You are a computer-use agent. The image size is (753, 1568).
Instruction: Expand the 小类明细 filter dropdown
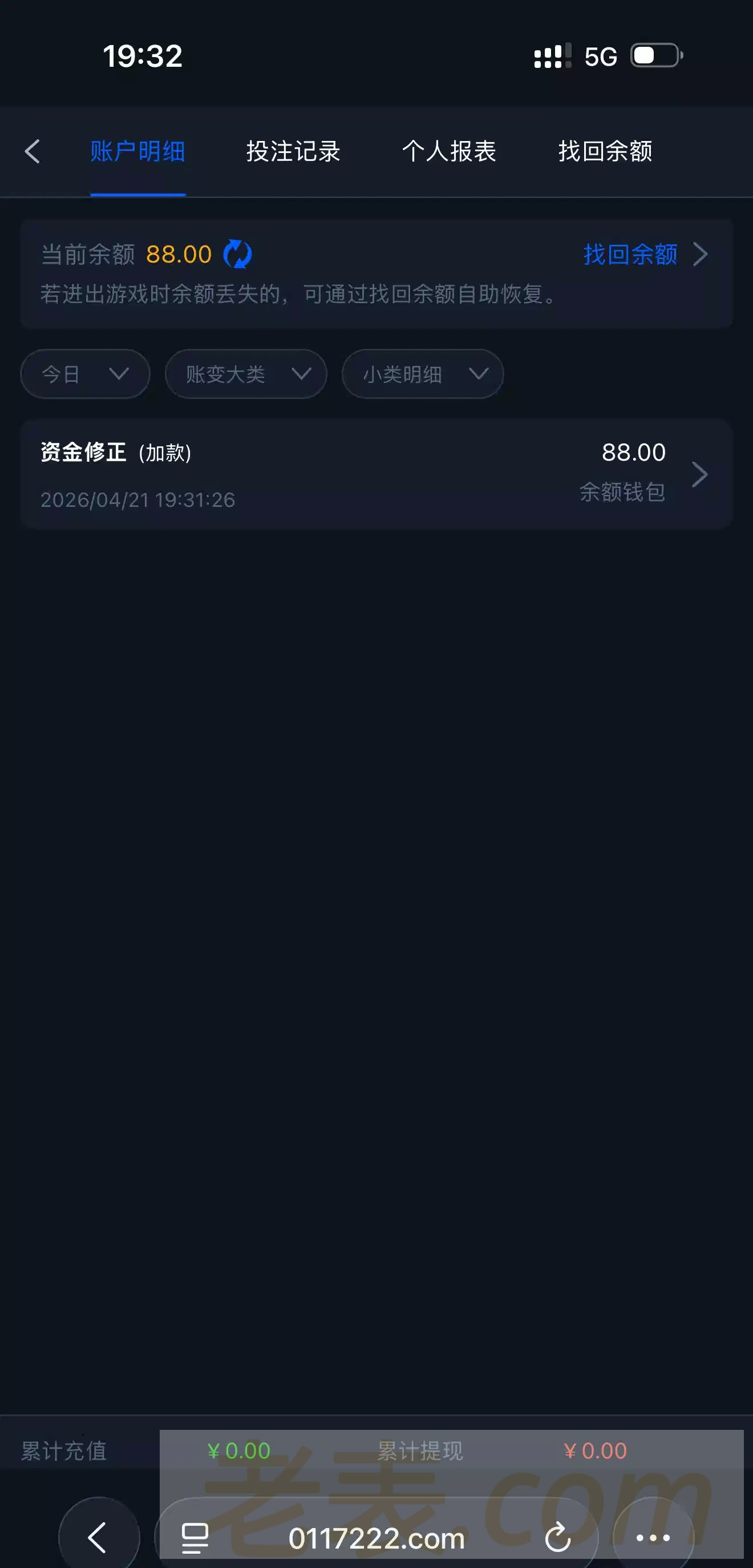tap(423, 374)
